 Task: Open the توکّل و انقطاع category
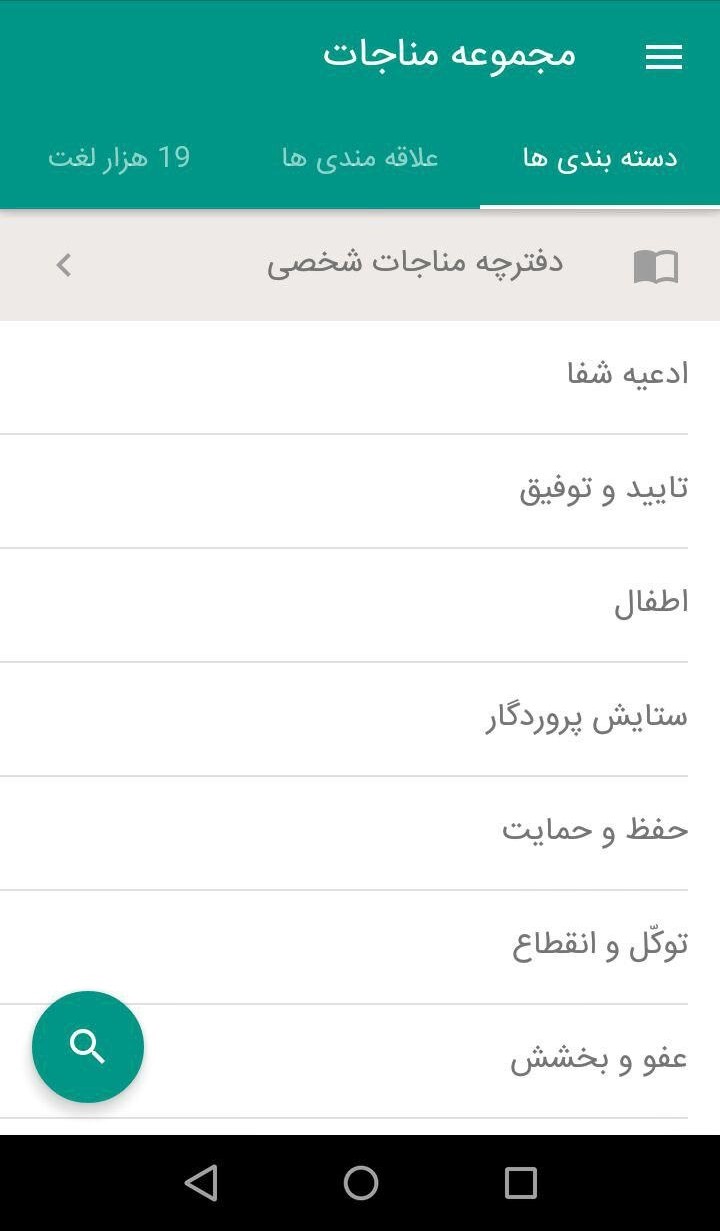pos(360,947)
